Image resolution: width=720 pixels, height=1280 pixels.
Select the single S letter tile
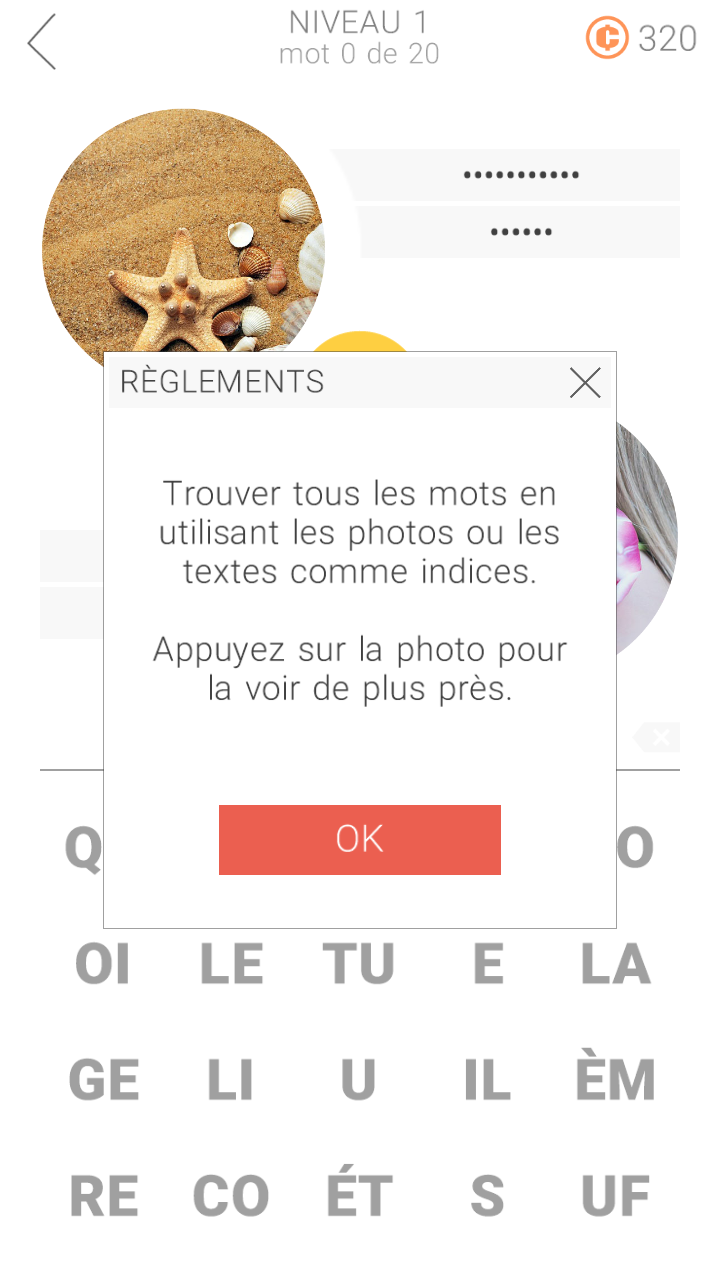coord(487,1196)
